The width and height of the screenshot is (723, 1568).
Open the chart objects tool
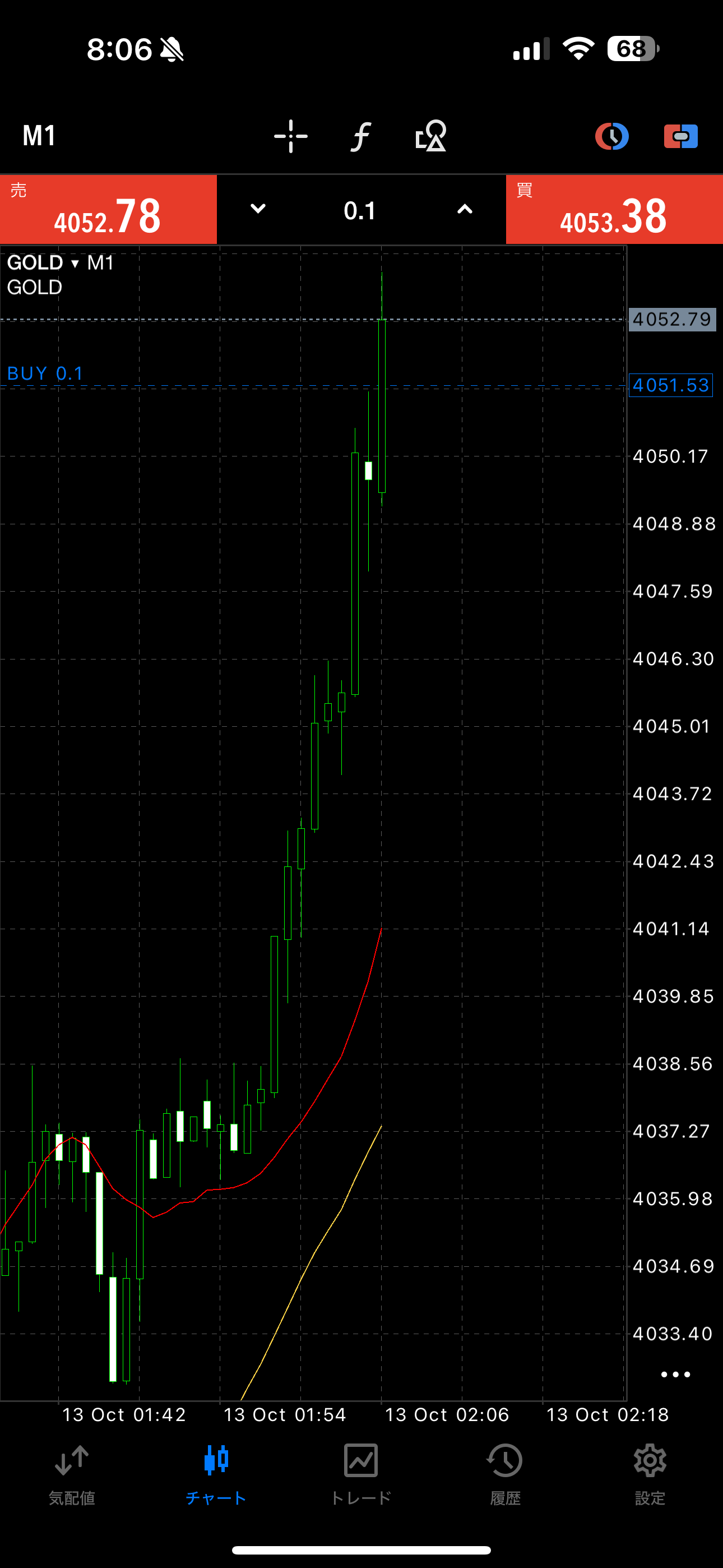pyautogui.click(x=430, y=136)
